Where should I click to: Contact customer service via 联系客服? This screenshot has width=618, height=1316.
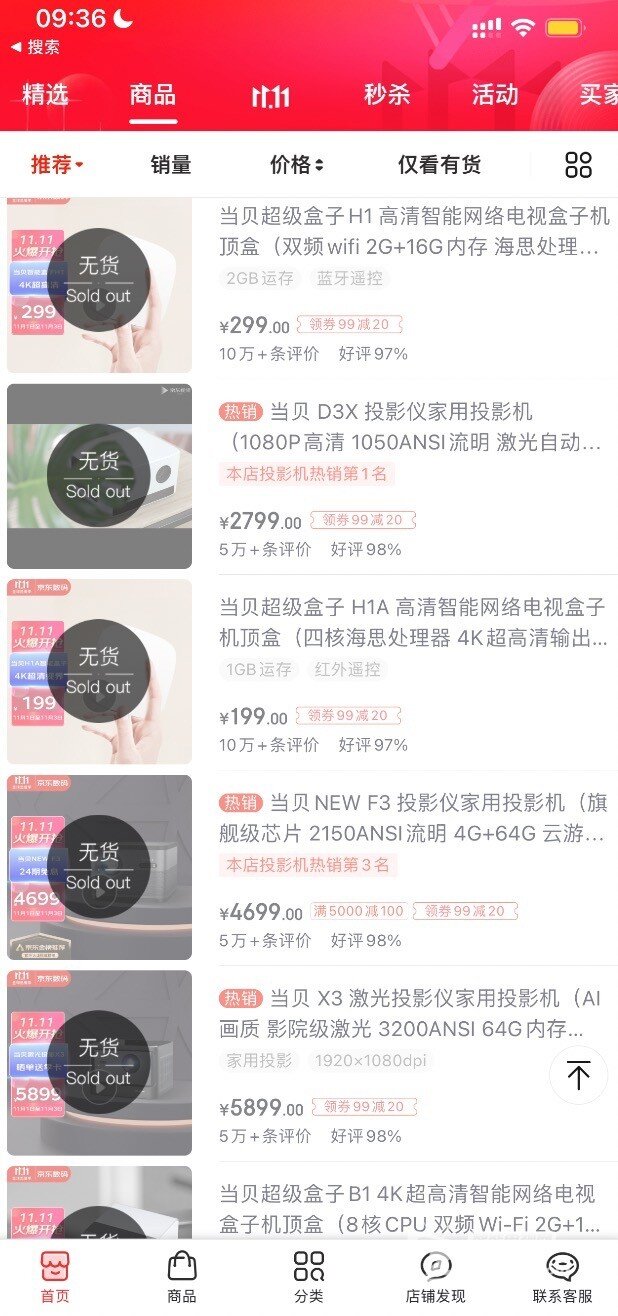tap(562, 1278)
